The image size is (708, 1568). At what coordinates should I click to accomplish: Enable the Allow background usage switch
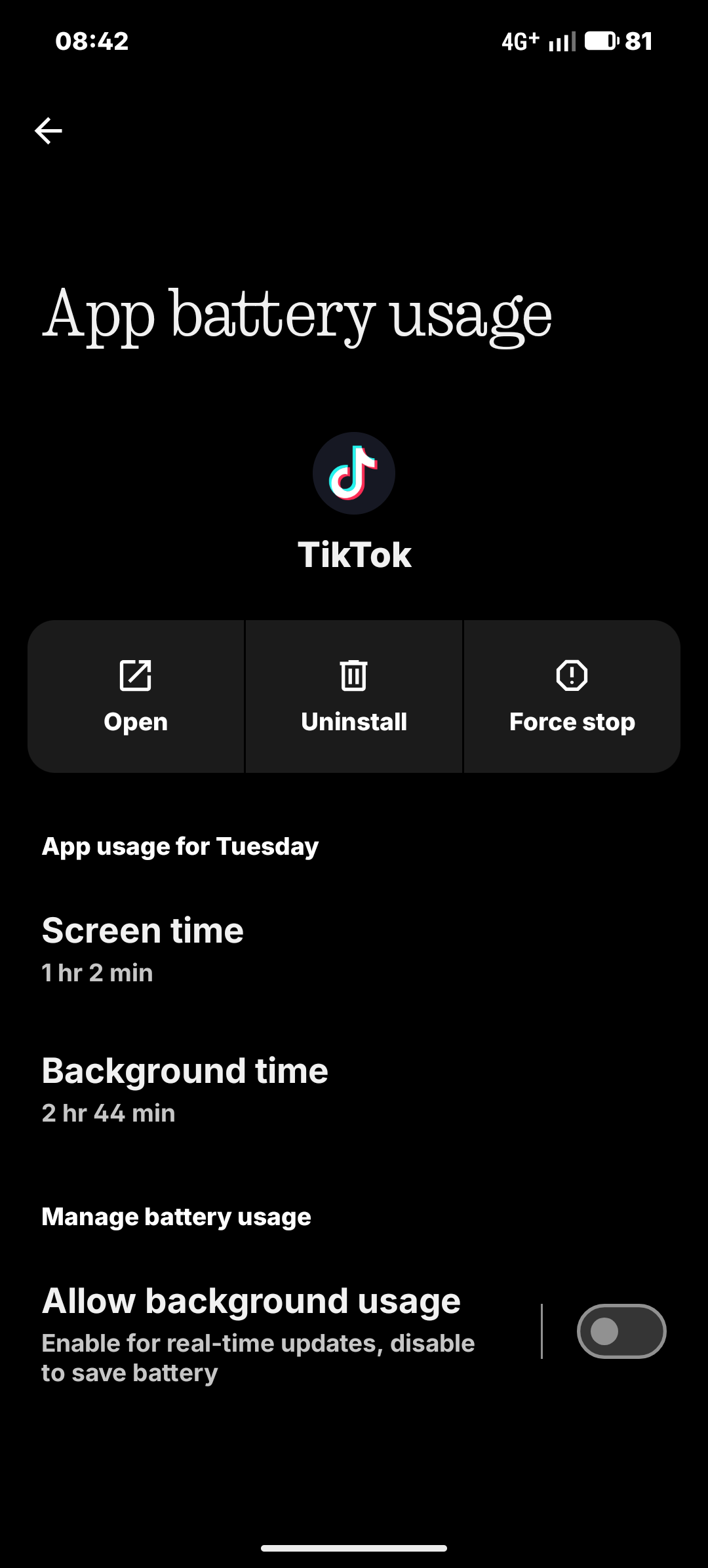pos(621,1331)
